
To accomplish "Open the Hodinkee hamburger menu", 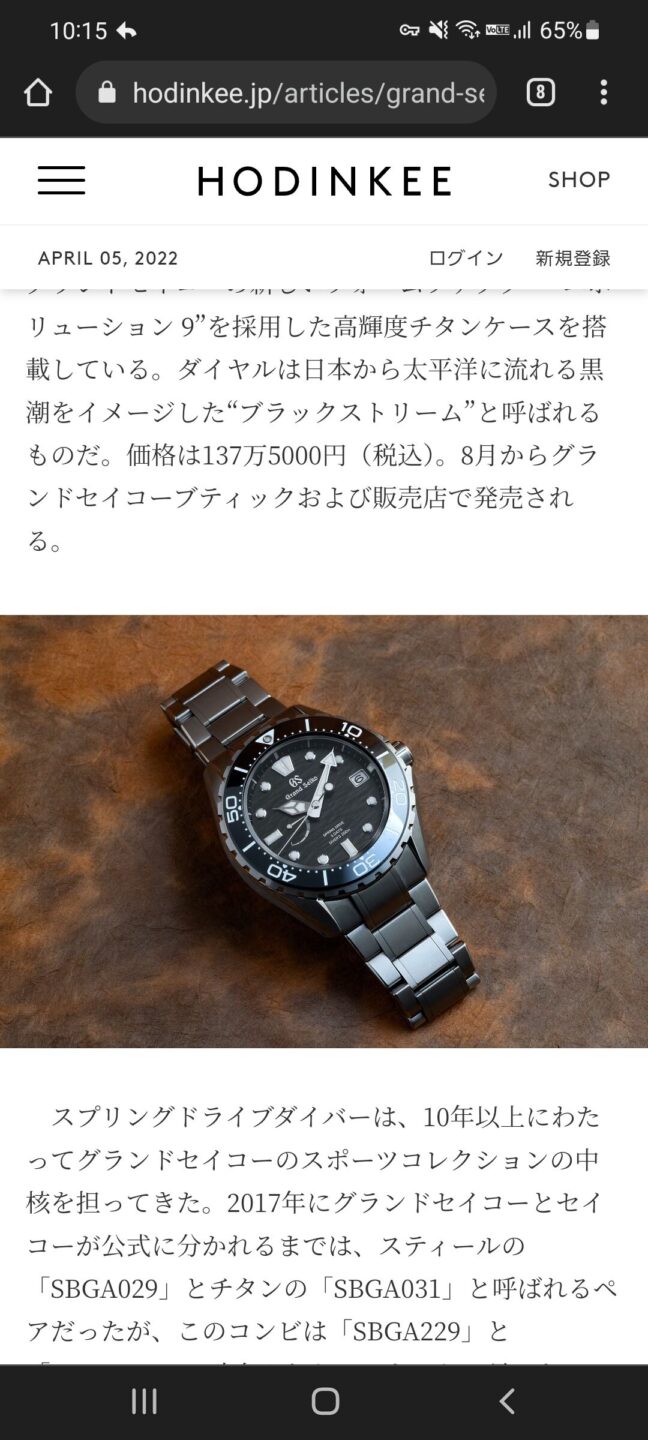I will click(x=62, y=180).
